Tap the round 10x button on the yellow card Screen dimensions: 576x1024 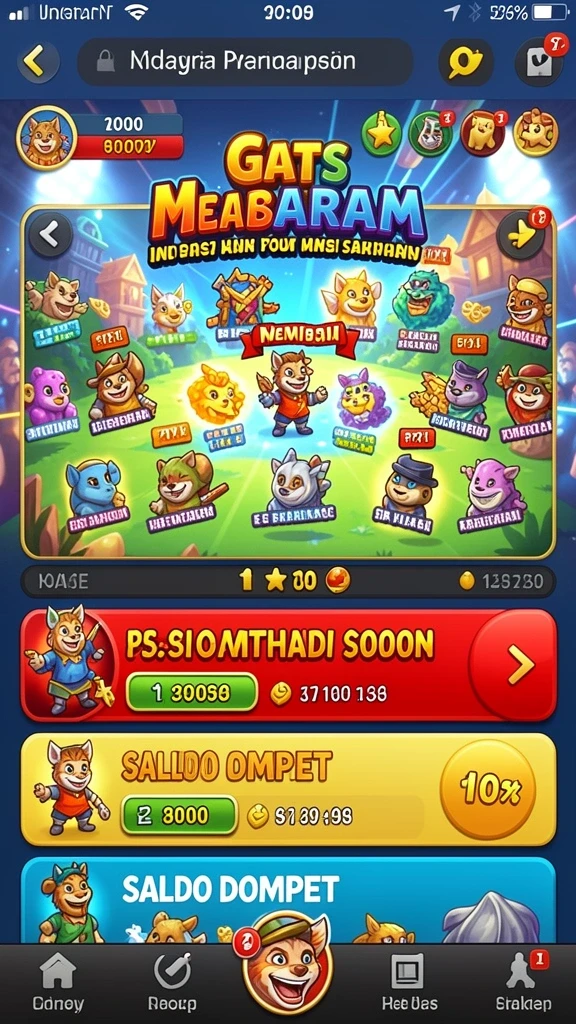(x=488, y=790)
